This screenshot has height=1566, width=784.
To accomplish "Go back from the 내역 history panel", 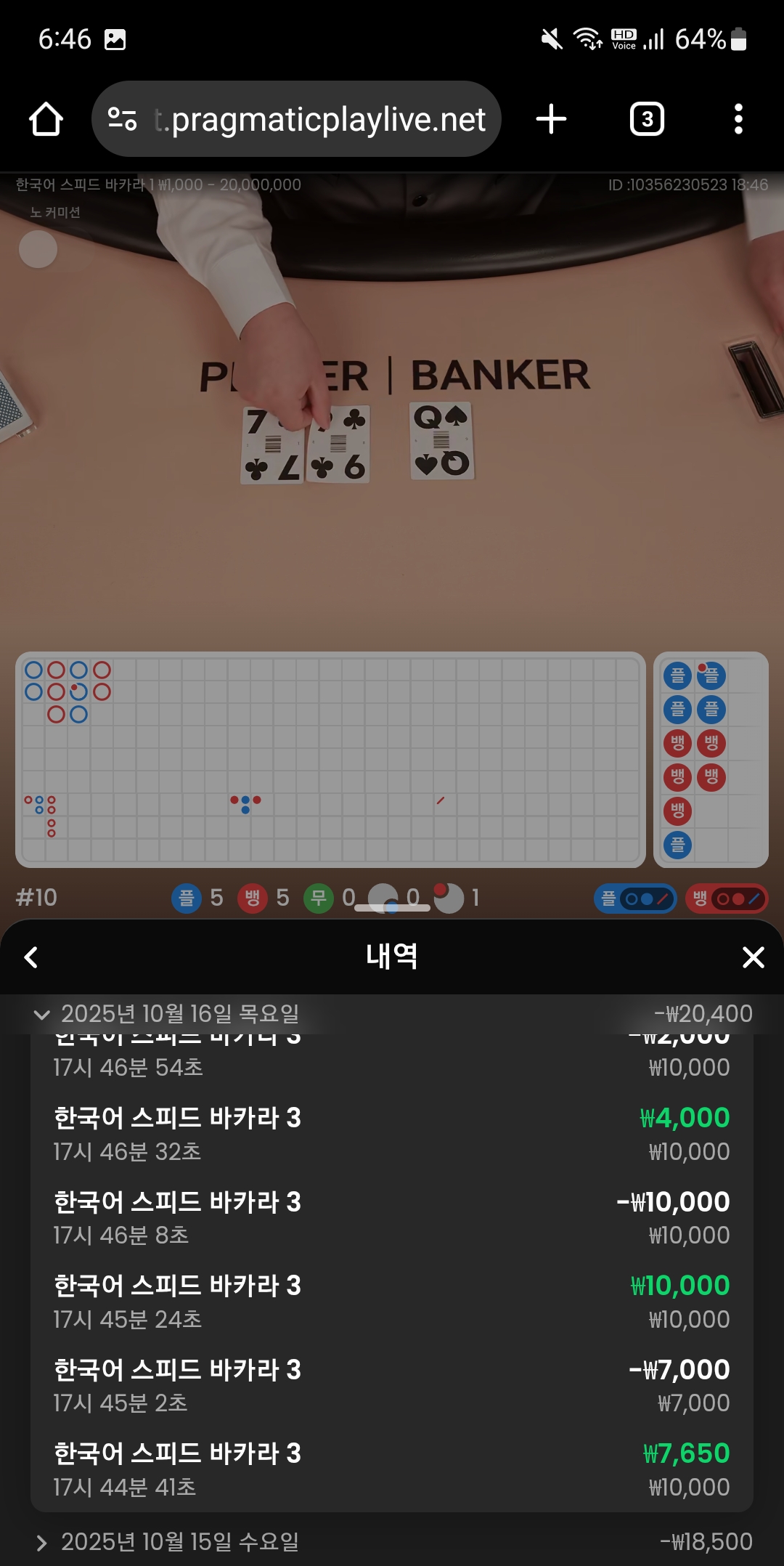I will click(x=31, y=957).
